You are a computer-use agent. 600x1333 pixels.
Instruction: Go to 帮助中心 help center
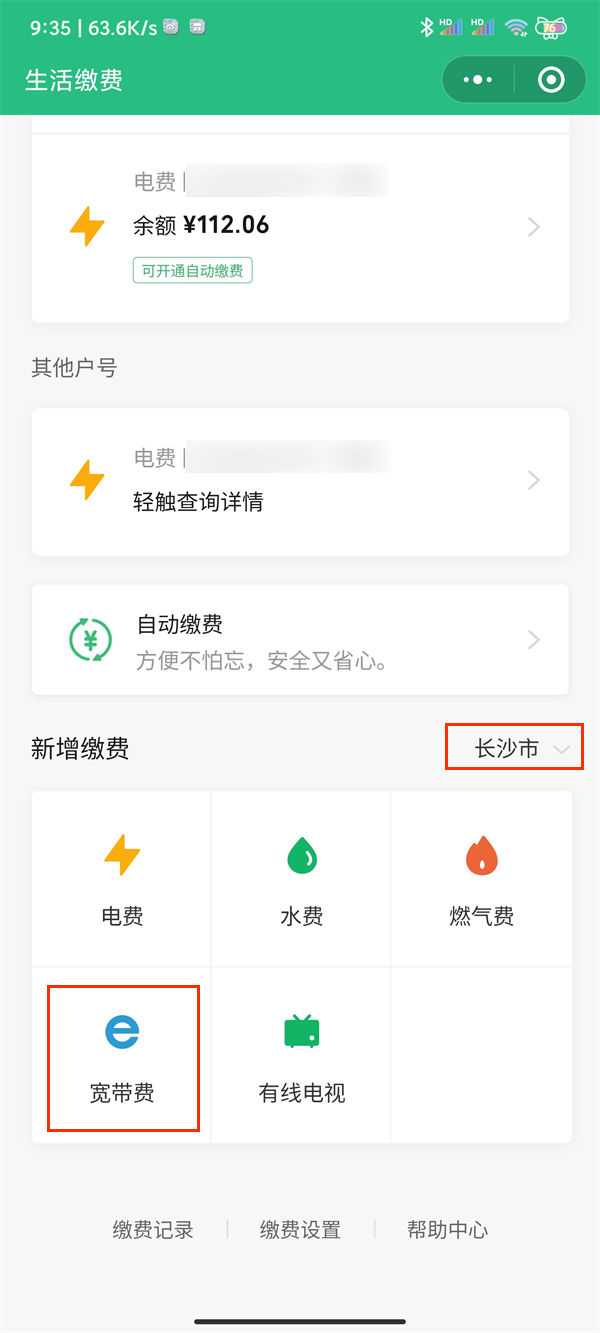click(447, 1230)
